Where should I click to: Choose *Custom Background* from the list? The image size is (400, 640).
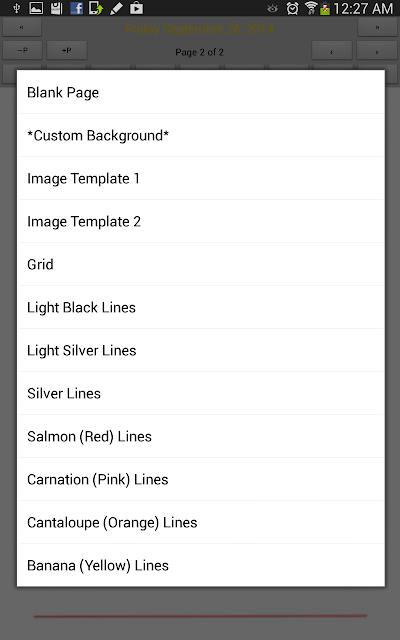200,135
